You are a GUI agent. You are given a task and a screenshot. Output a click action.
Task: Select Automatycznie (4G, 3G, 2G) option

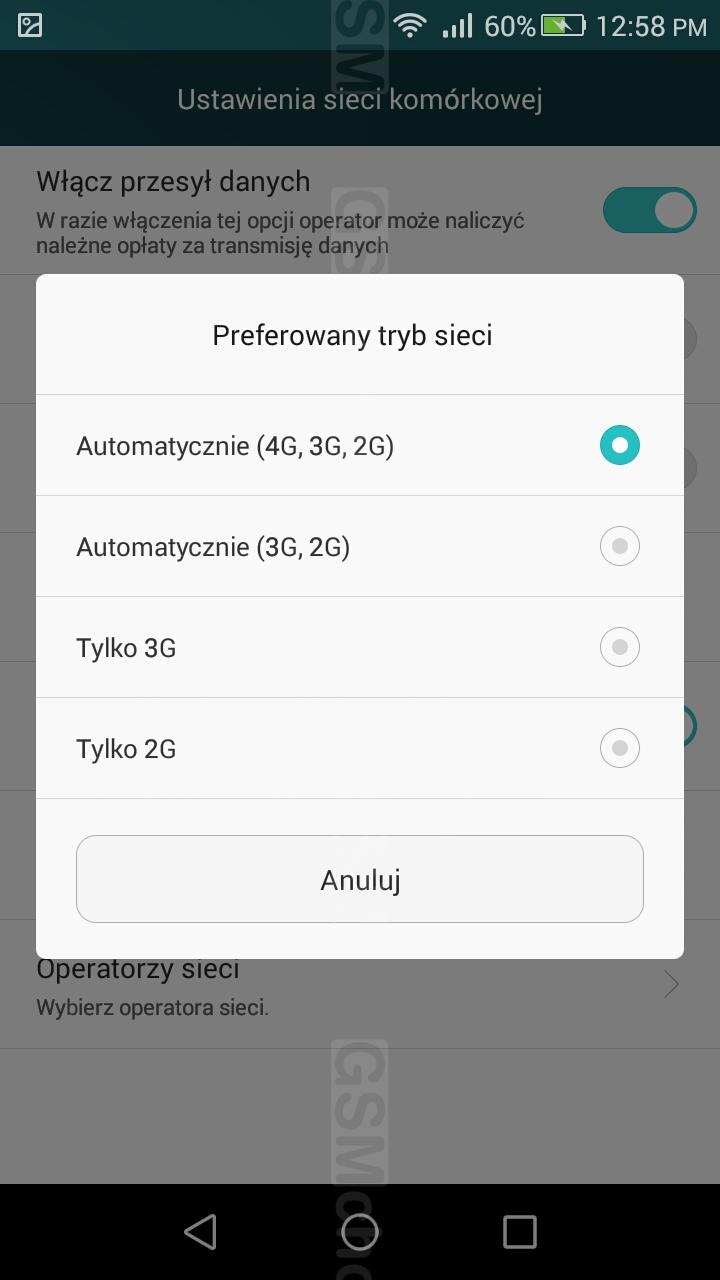[x=360, y=445]
